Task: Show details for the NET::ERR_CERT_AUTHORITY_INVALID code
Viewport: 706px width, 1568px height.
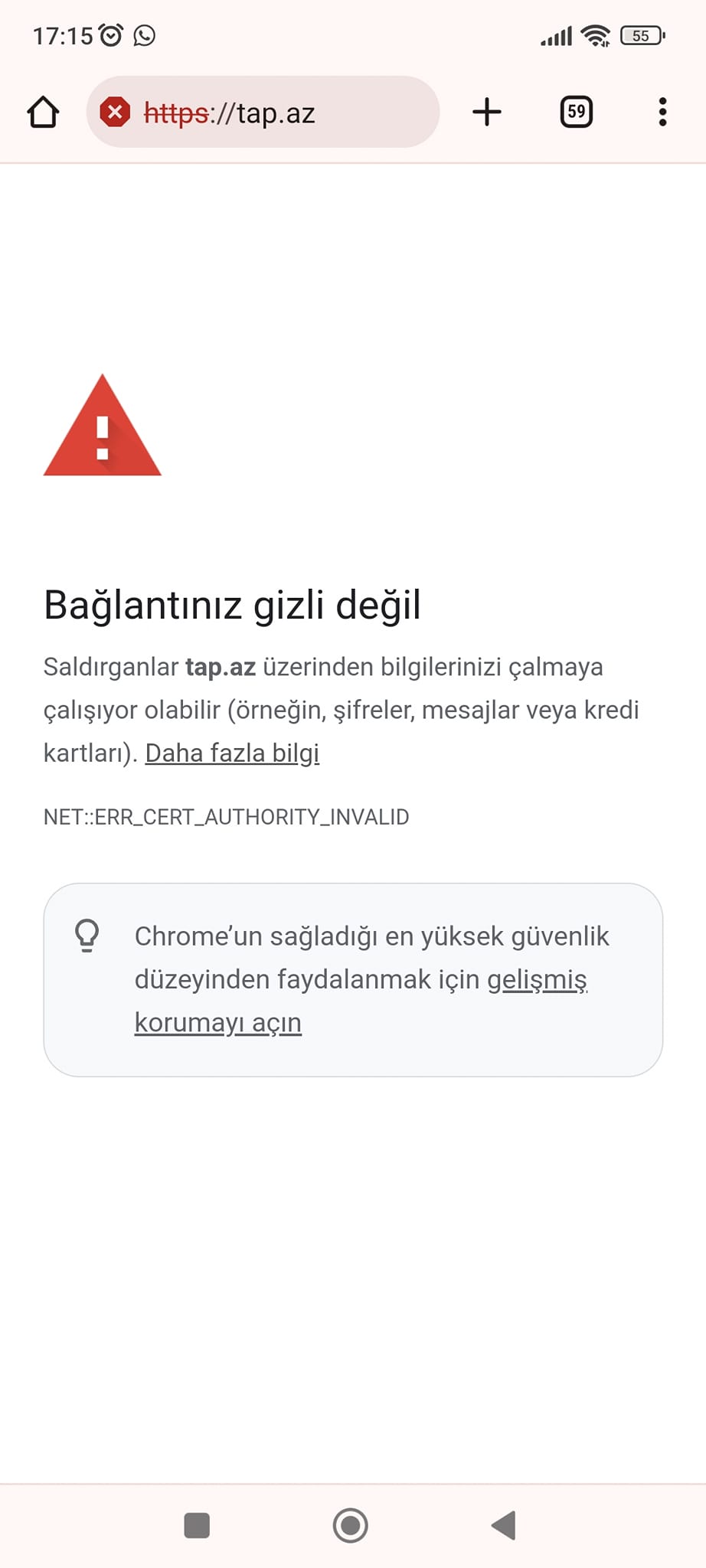Action: 226,817
